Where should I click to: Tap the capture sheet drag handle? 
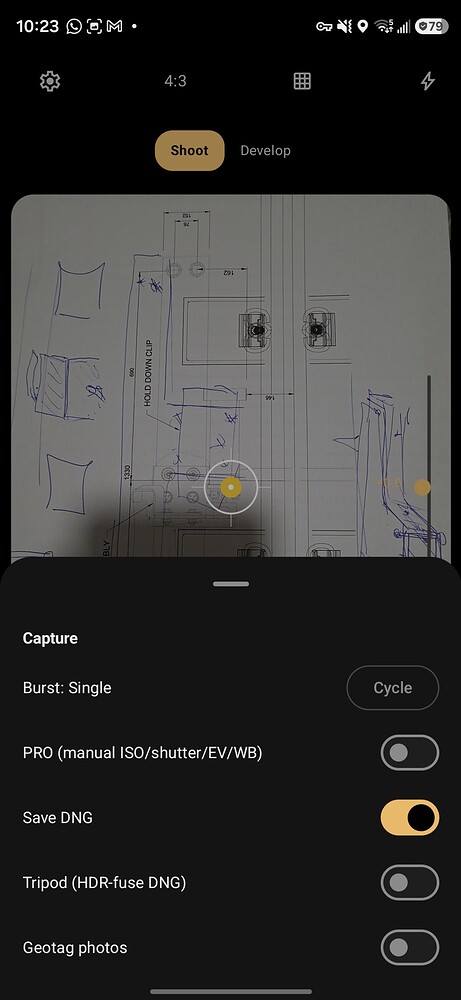231,584
